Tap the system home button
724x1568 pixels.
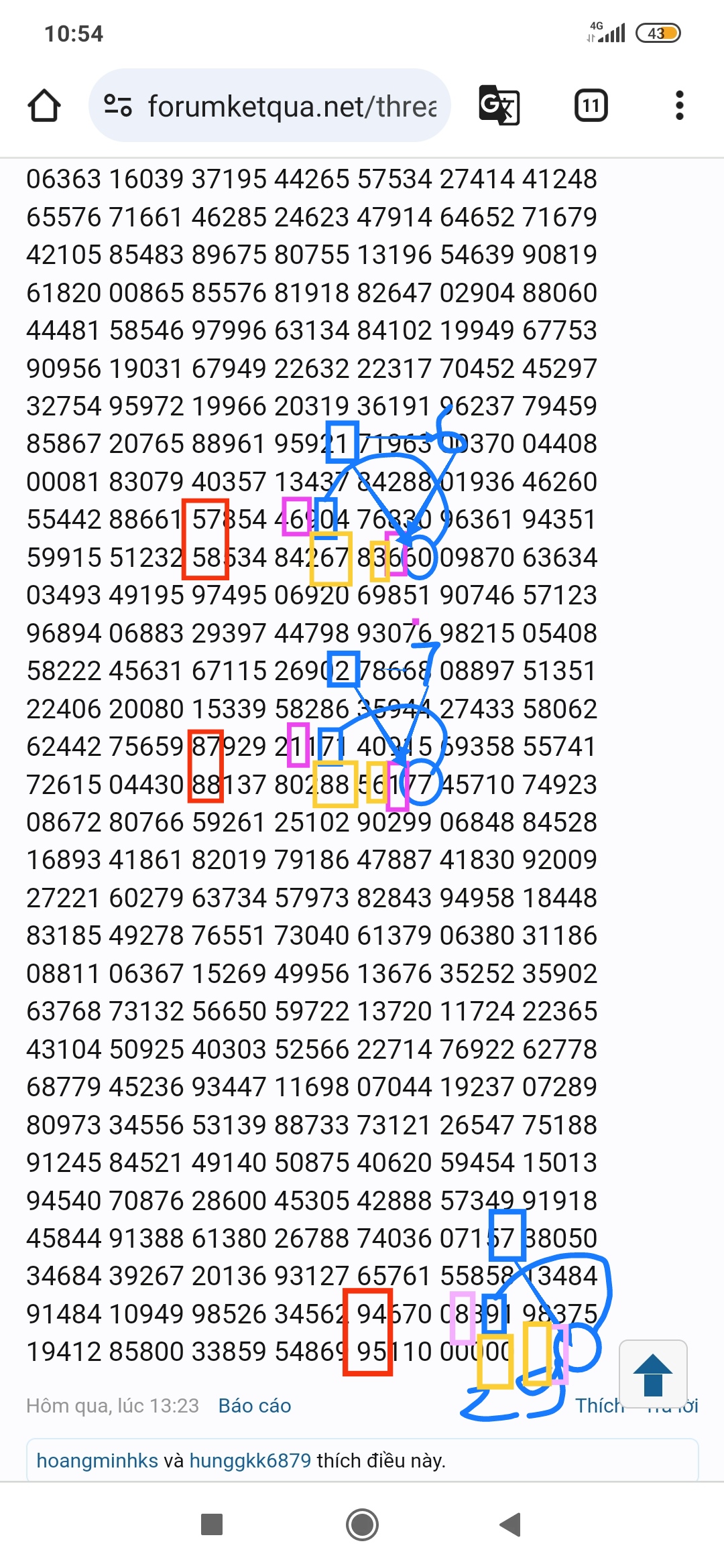tap(362, 1524)
